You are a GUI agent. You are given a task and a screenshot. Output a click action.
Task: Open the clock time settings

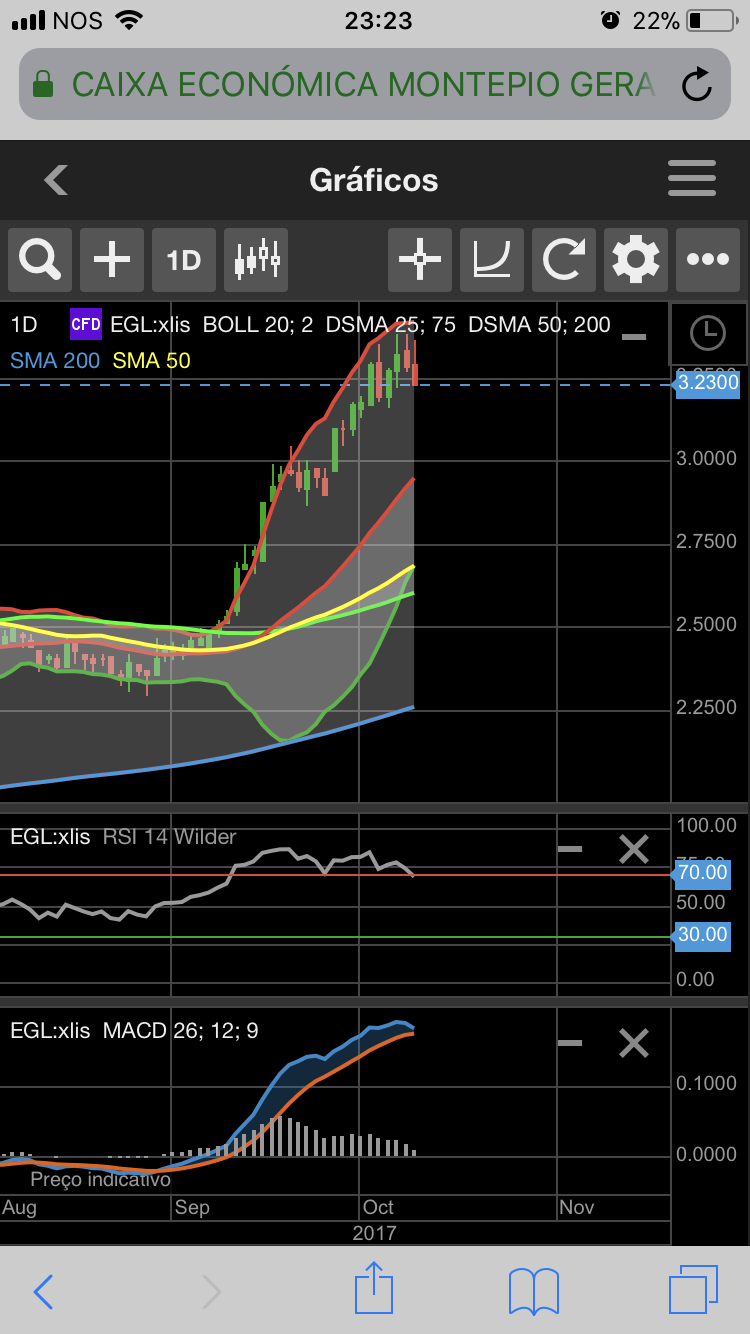(708, 333)
